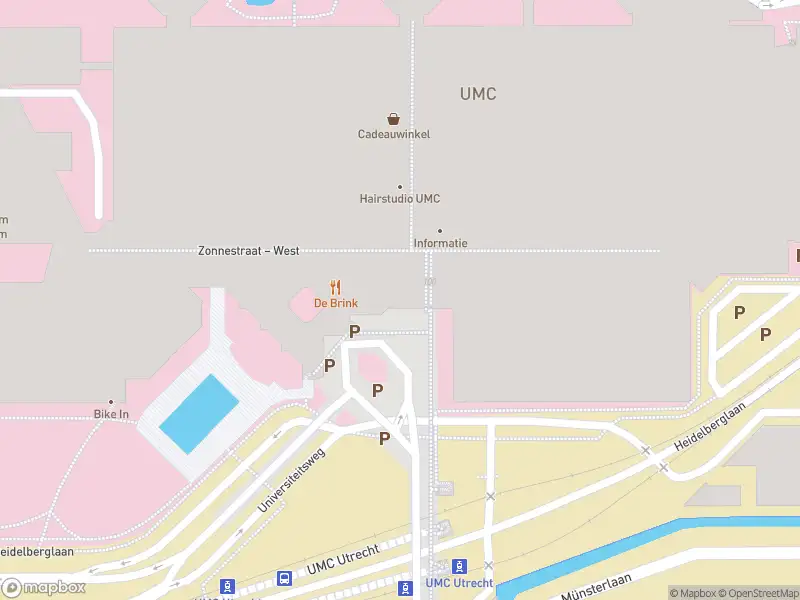Tap the Bike In map marker
The image size is (800, 600).
tap(111, 403)
